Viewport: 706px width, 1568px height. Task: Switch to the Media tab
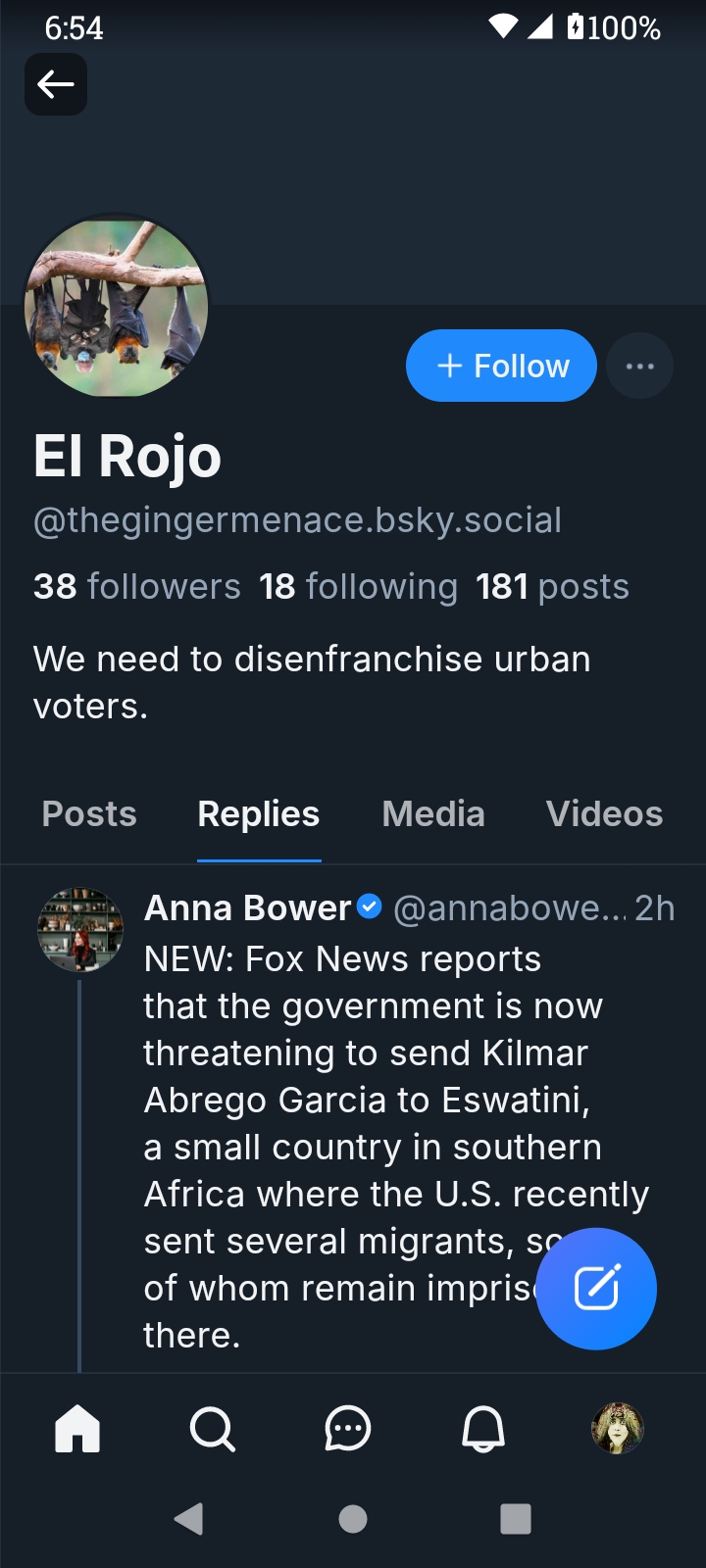pos(433,813)
